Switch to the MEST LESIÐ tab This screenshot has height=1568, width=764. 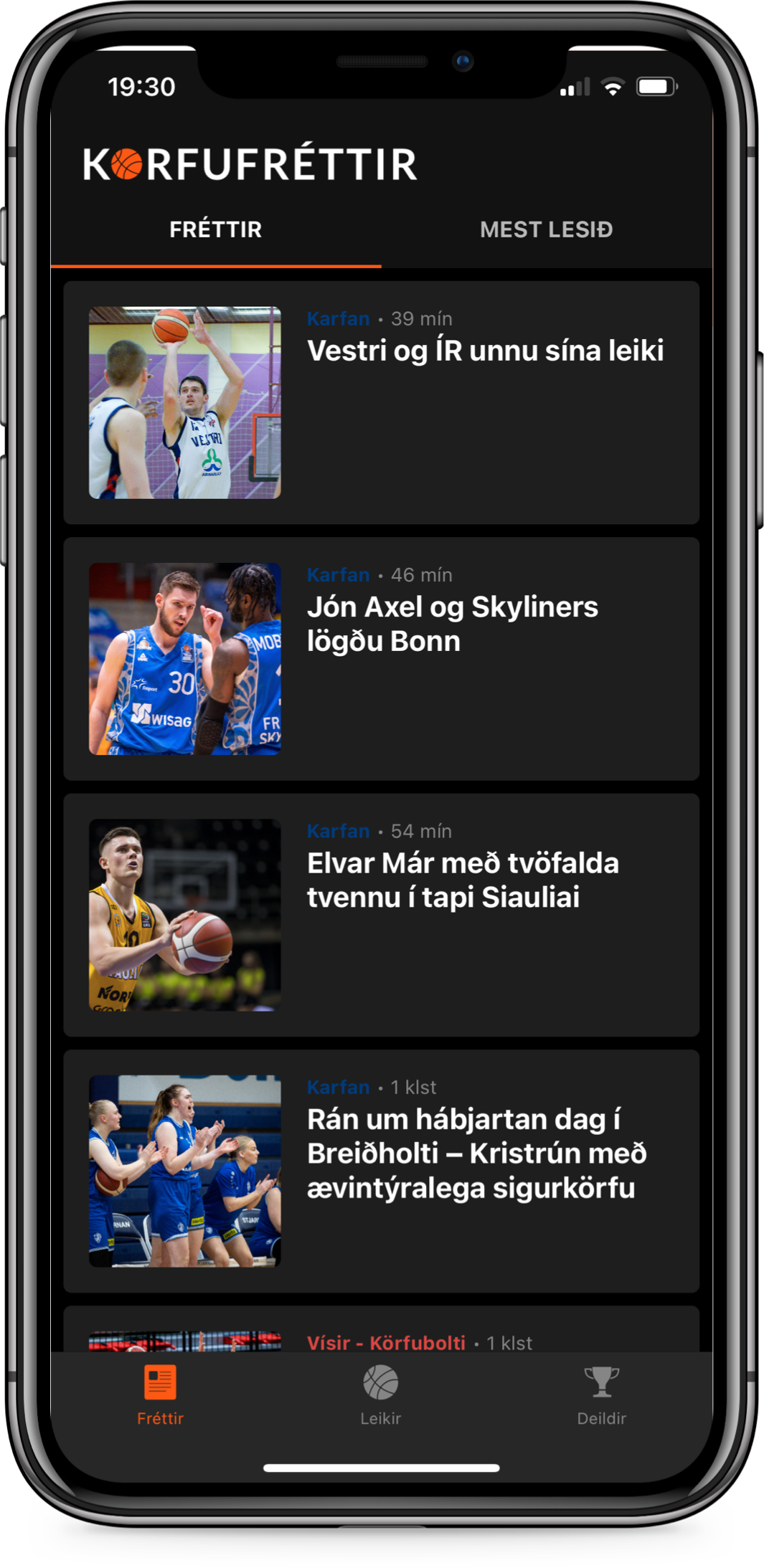547,229
